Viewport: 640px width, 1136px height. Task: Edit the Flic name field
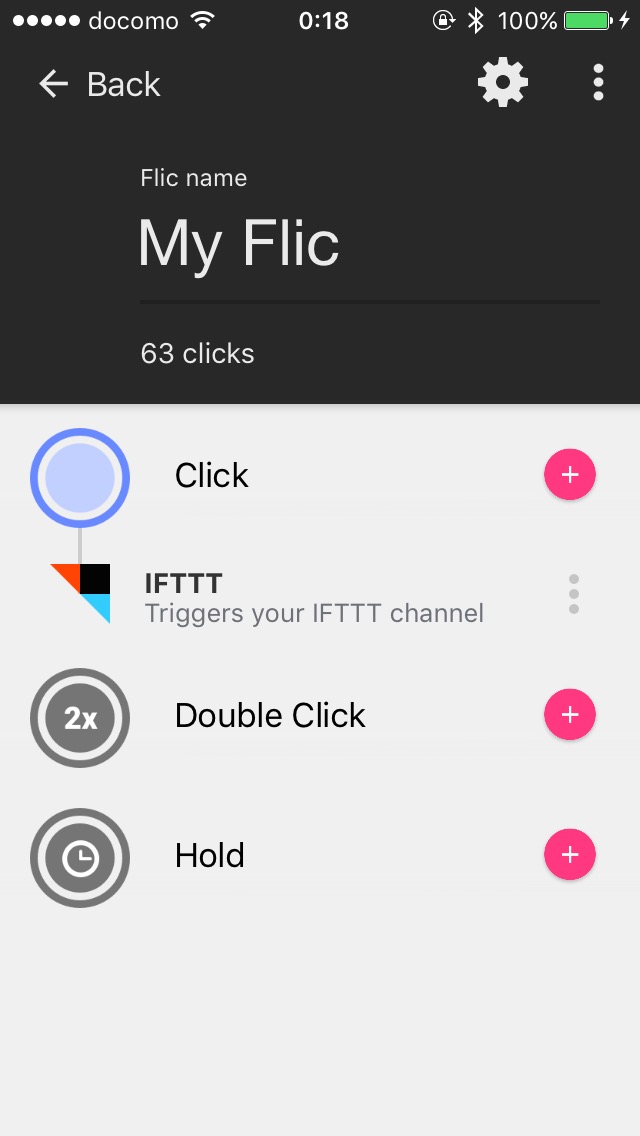tap(370, 243)
